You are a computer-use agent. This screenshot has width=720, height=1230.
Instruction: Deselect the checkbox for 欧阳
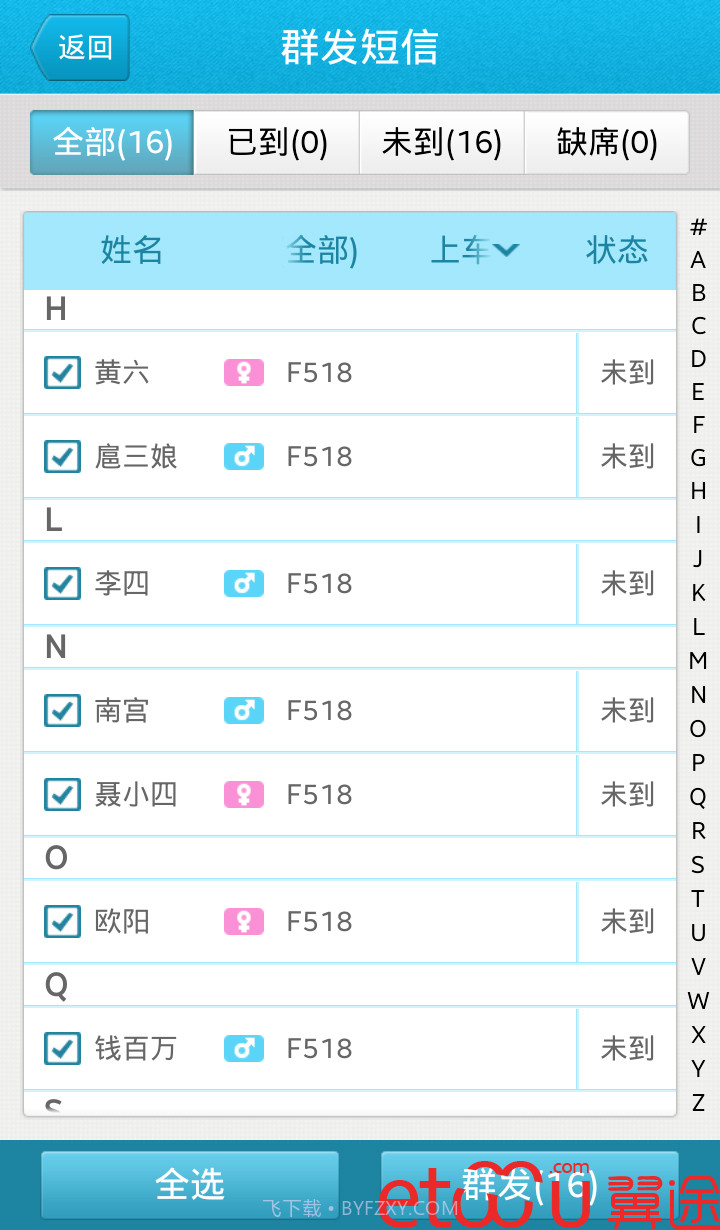(x=61, y=921)
